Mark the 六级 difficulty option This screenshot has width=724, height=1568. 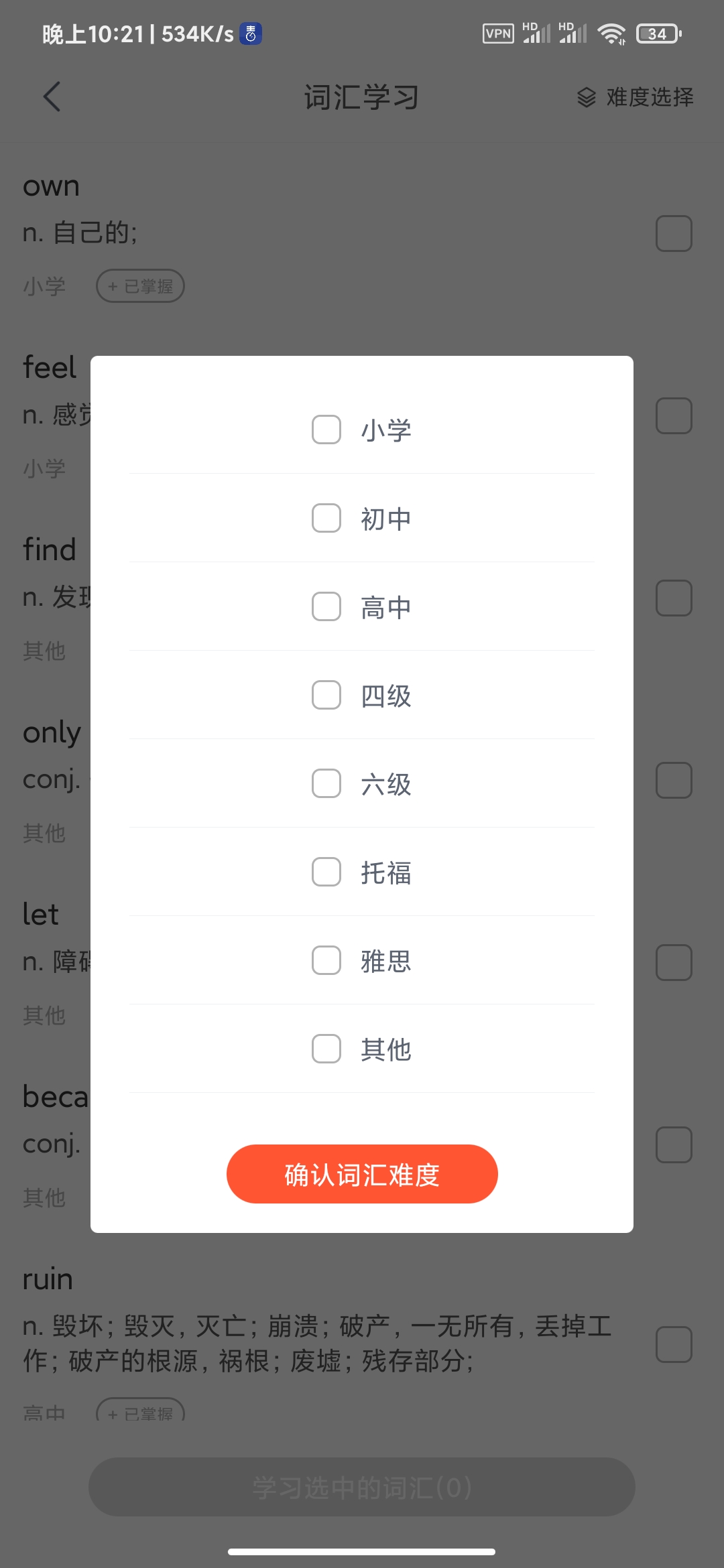pyautogui.click(x=326, y=783)
